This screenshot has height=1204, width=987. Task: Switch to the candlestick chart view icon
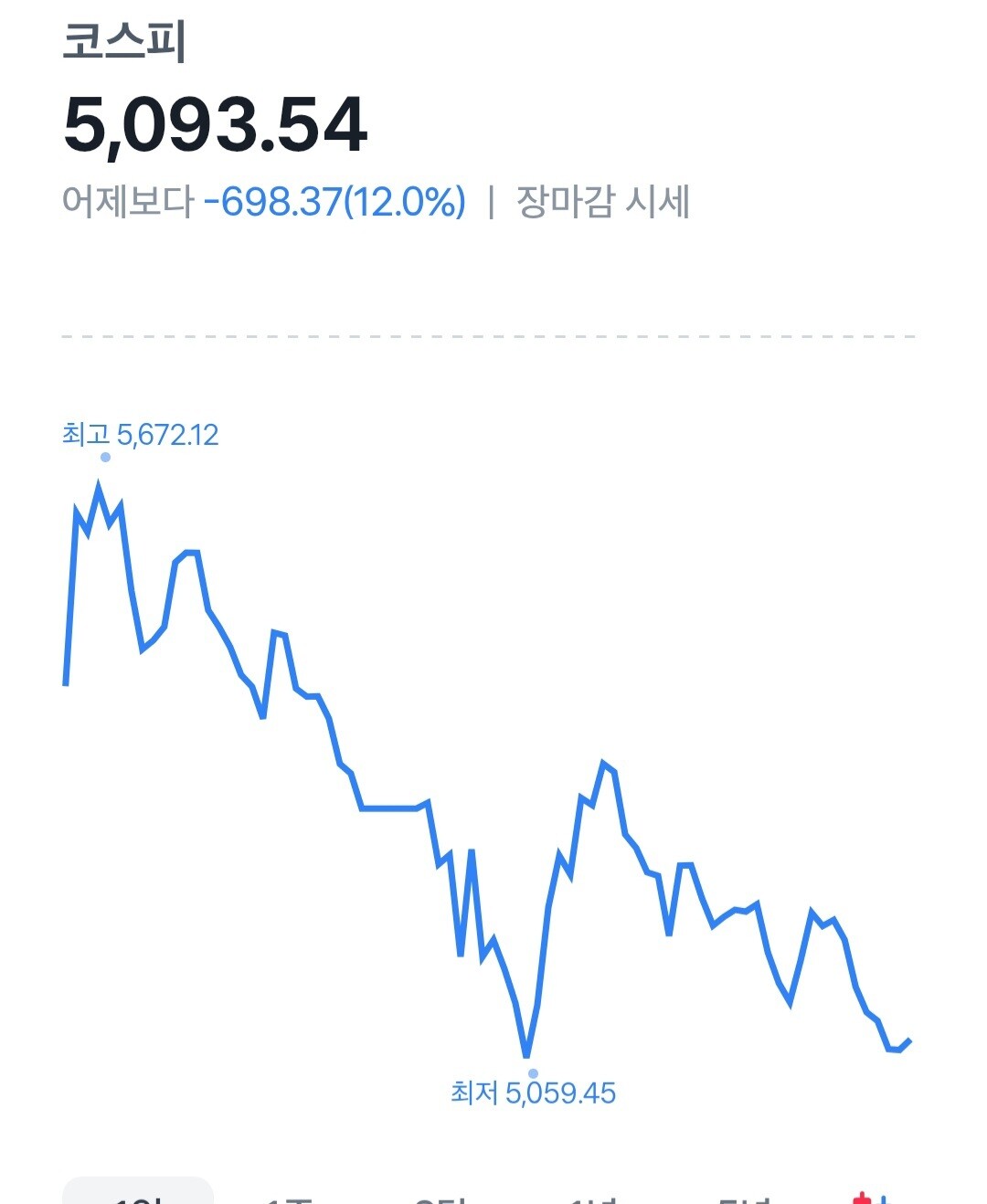click(x=868, y=1197)
